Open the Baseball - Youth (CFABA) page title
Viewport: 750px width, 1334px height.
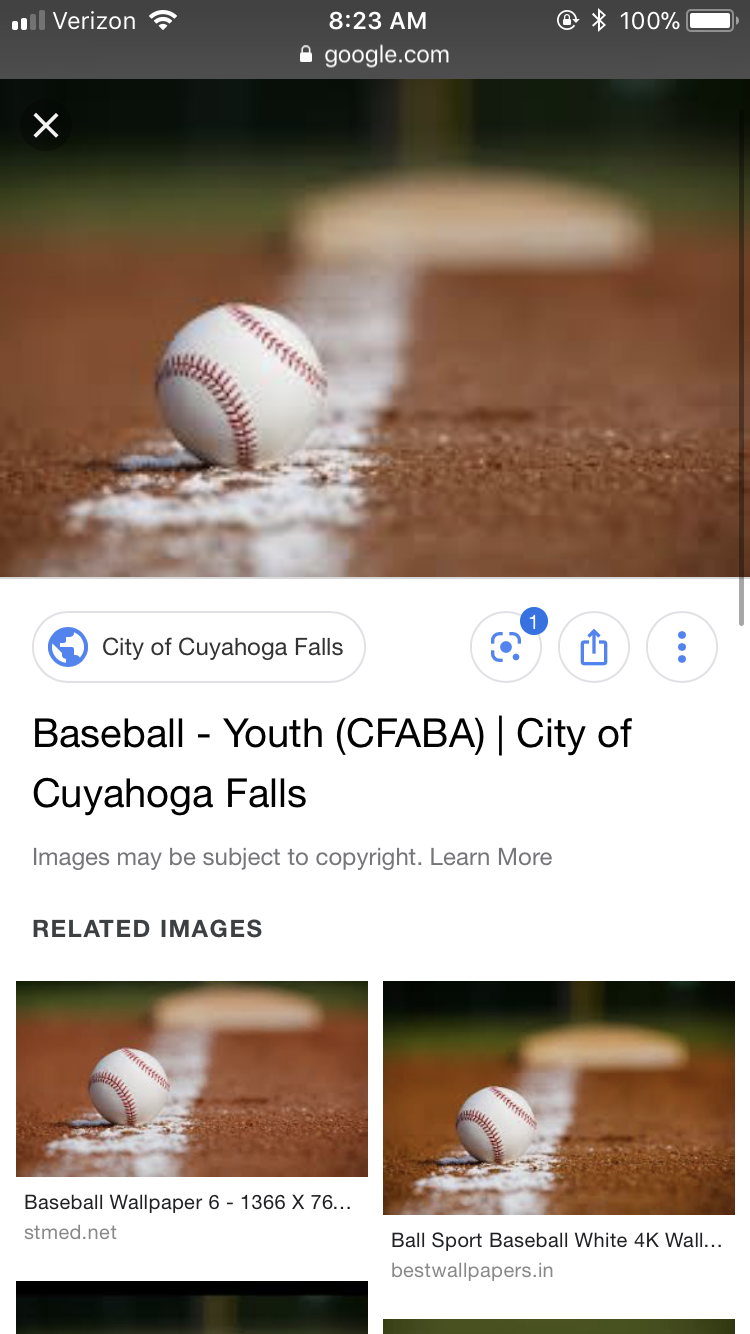pos(332,764)
